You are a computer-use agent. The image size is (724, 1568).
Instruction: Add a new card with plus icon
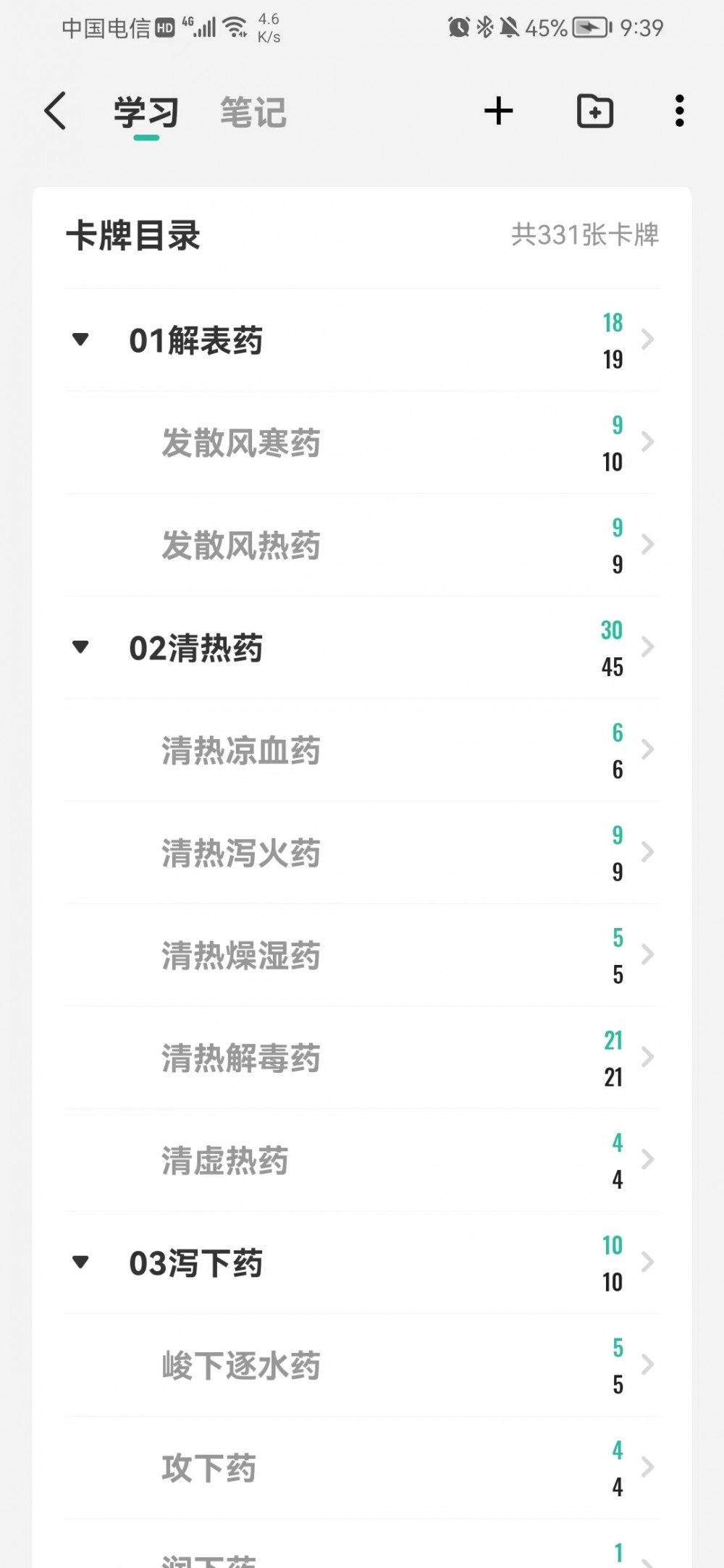click(499, 111)
